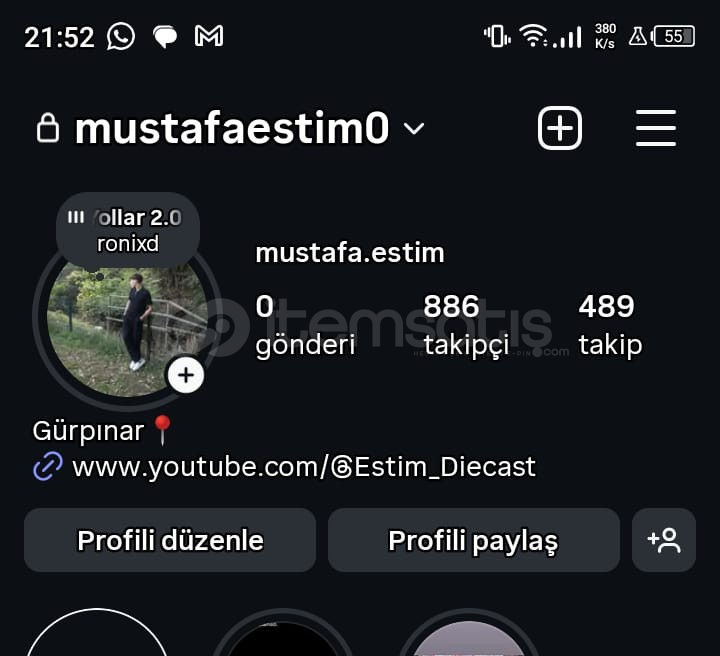The image size is (720, 656).
Task: Add a story via profile picture plus
Action: pyautogui.click(x=186, y=375)
